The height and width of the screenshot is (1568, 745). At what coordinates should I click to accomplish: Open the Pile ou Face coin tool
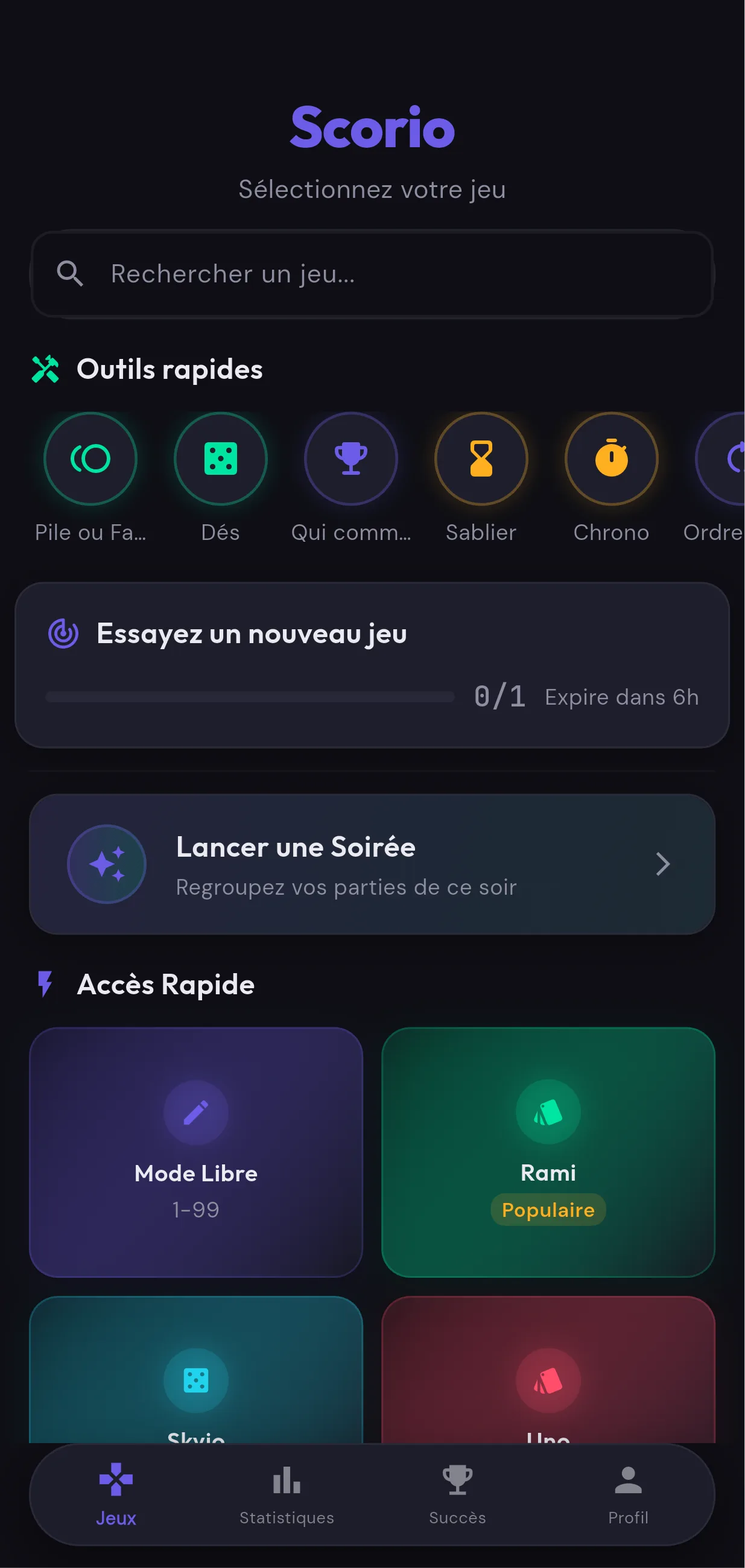(x=90, y=459)
